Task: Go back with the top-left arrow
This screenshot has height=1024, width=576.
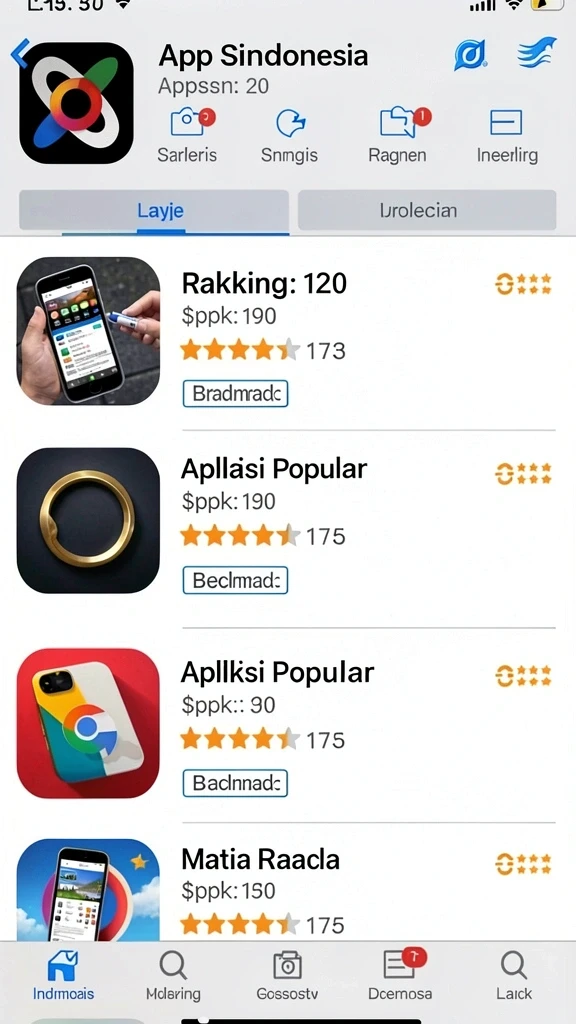Action: tap(20, 54)
